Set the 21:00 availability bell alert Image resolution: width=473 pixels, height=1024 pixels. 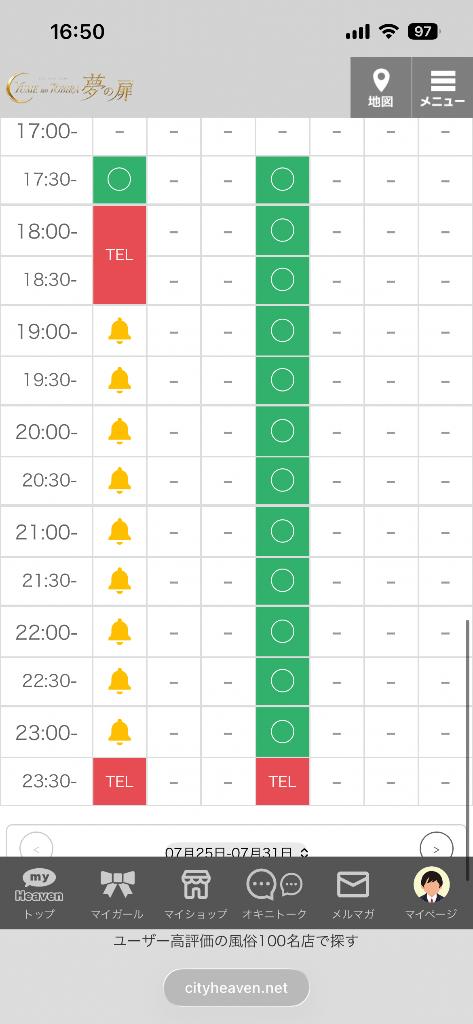point(120,531)
